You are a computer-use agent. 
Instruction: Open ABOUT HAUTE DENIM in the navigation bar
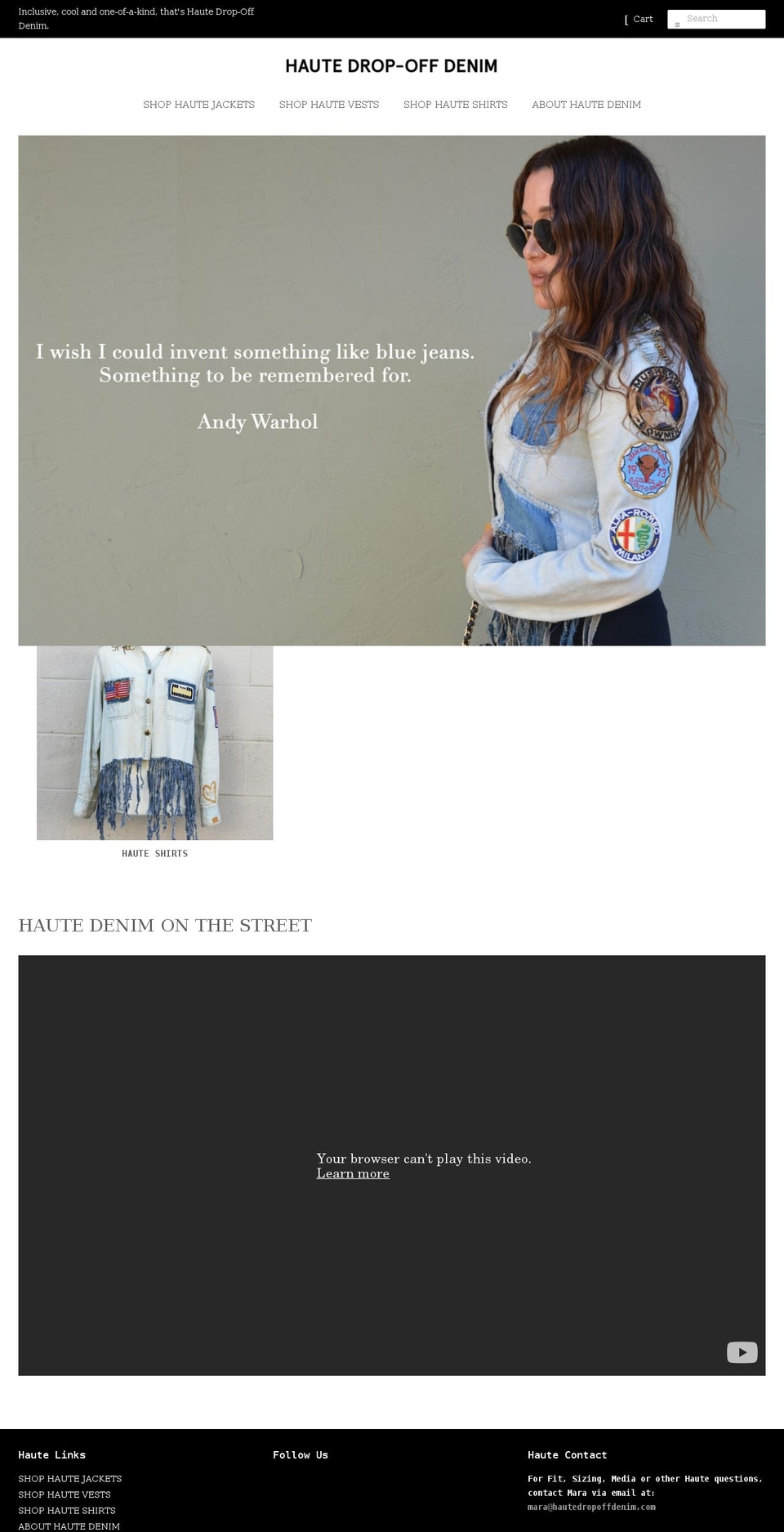tap(586, 105)
